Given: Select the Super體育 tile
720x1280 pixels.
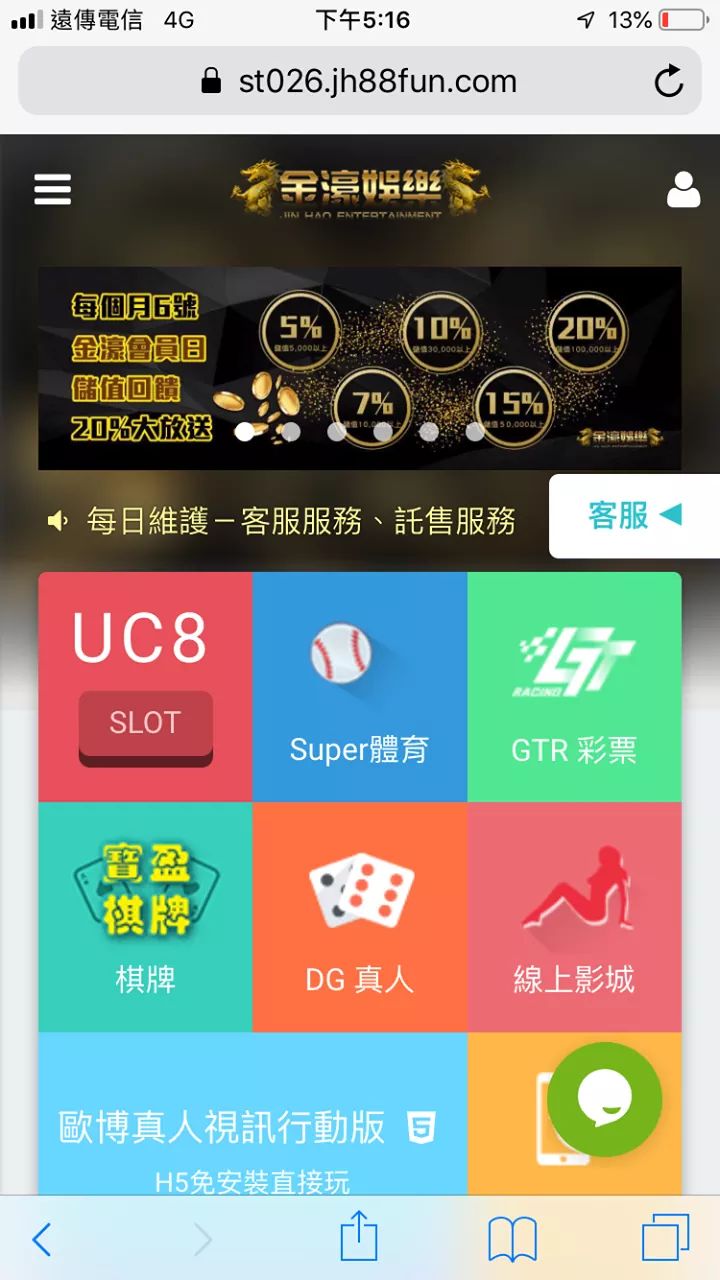Looking at the screenshot, I should click(360, 687).
